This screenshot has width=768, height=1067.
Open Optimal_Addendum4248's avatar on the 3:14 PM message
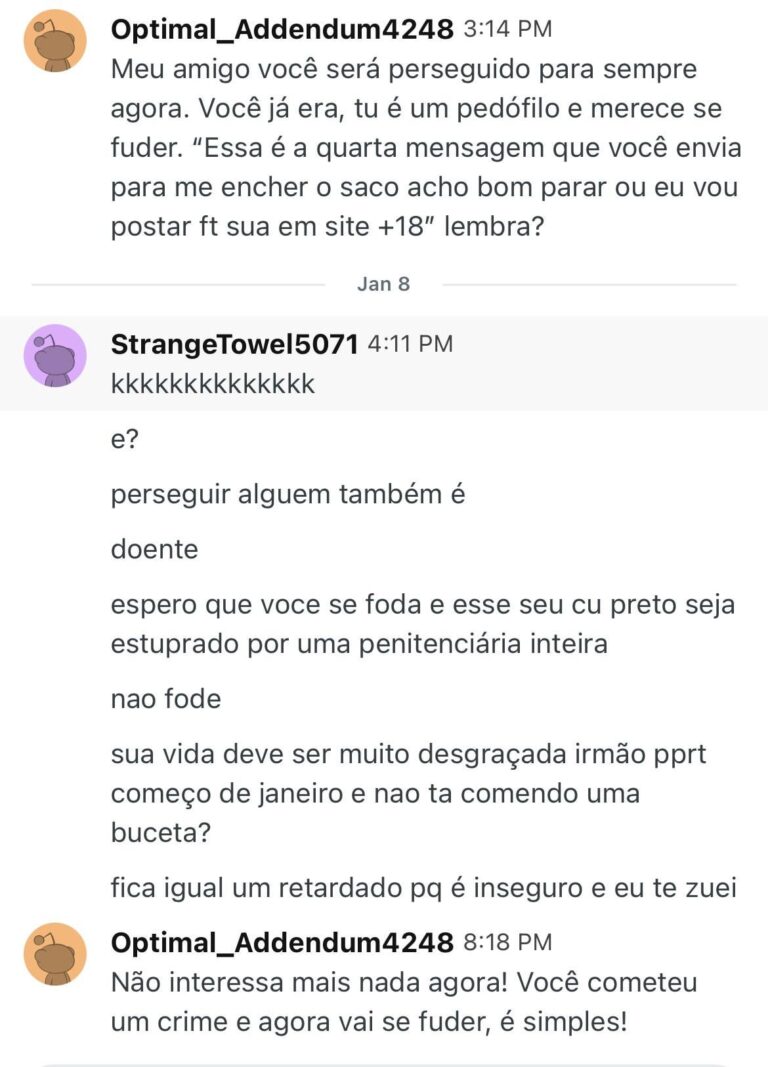(55, 41)
